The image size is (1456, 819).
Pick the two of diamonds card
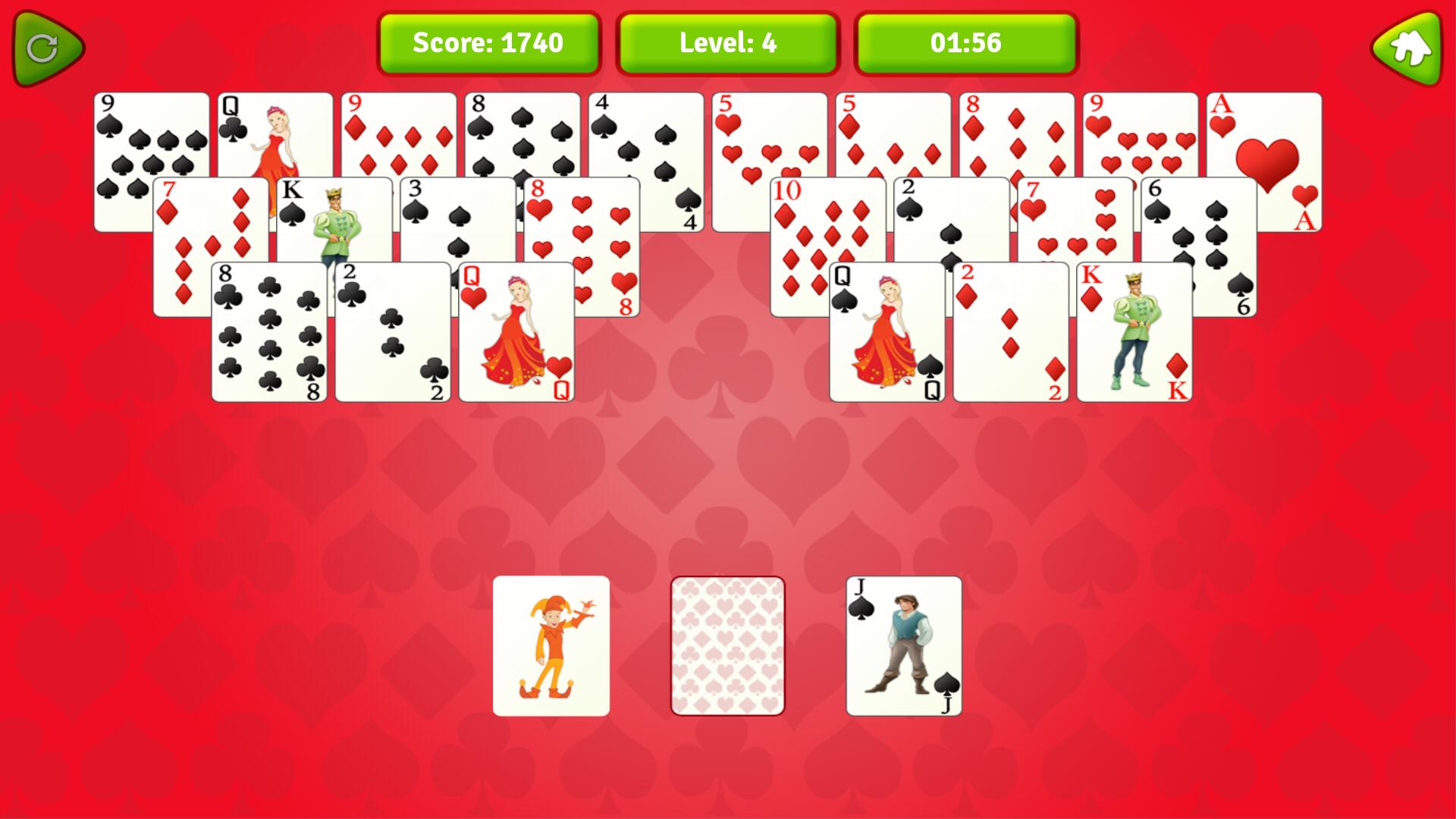(x=1011, y=332)
